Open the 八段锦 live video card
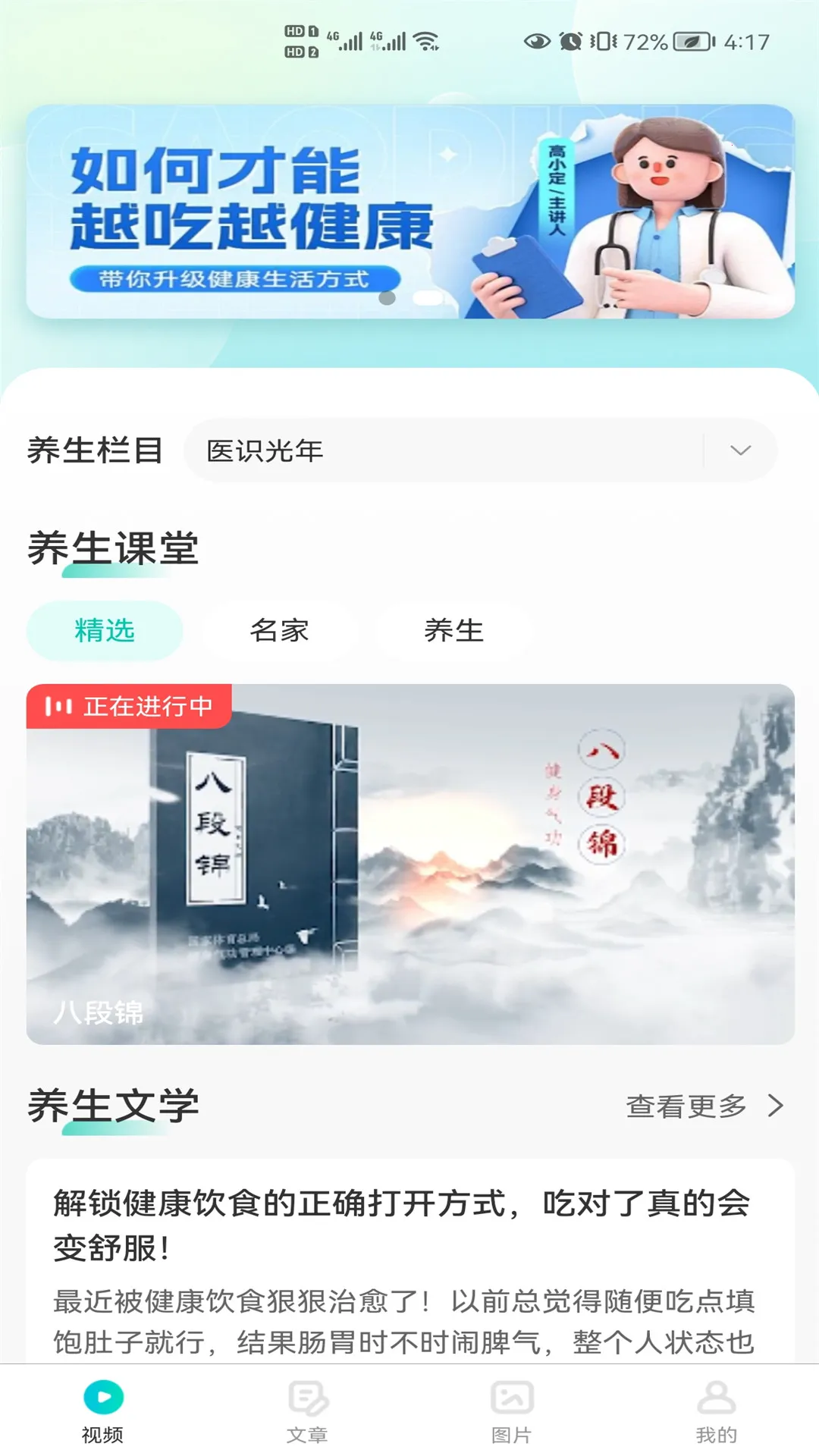 (409, 864)
